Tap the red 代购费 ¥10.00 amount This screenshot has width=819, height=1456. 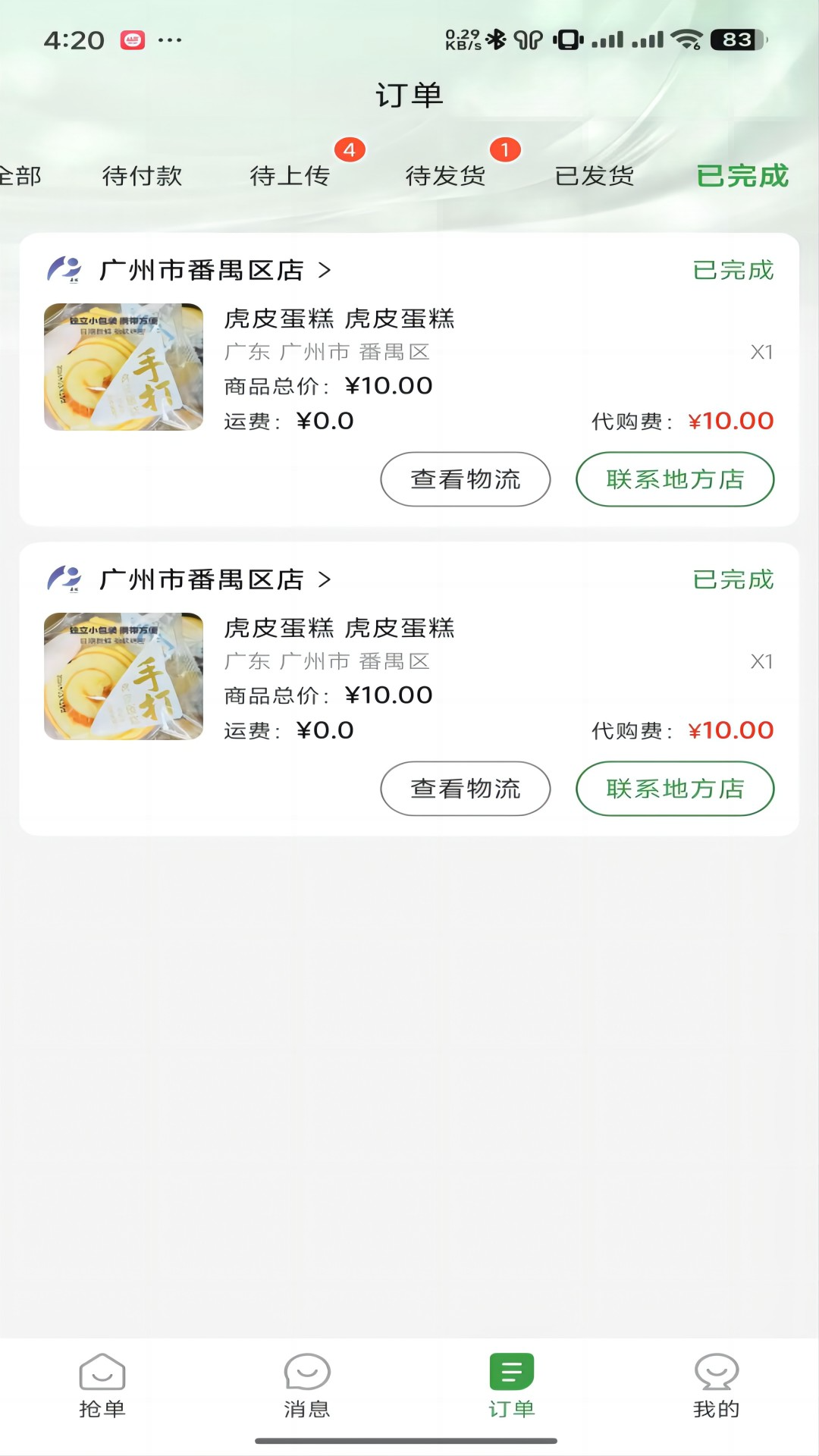pos(730,421)
